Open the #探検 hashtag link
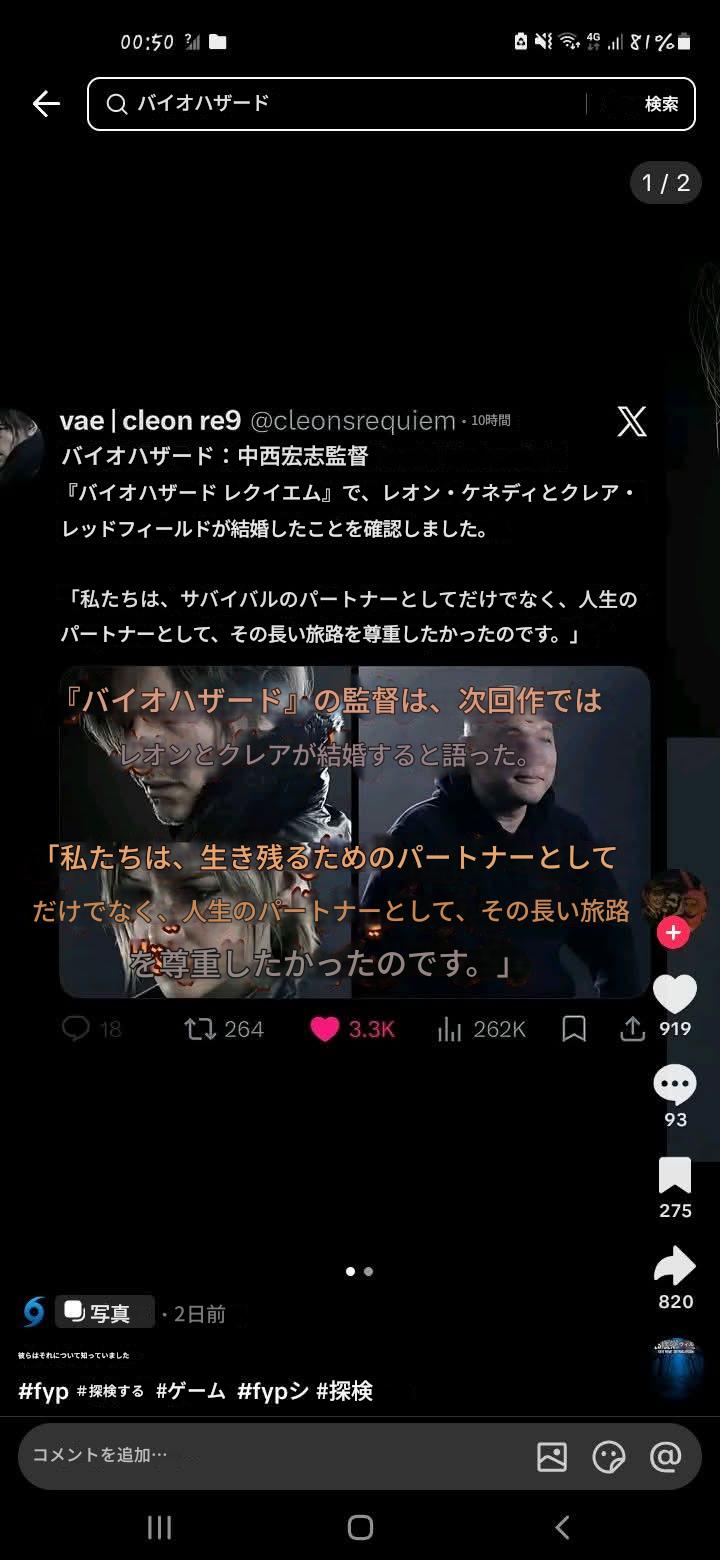 tap(344, 1391)
